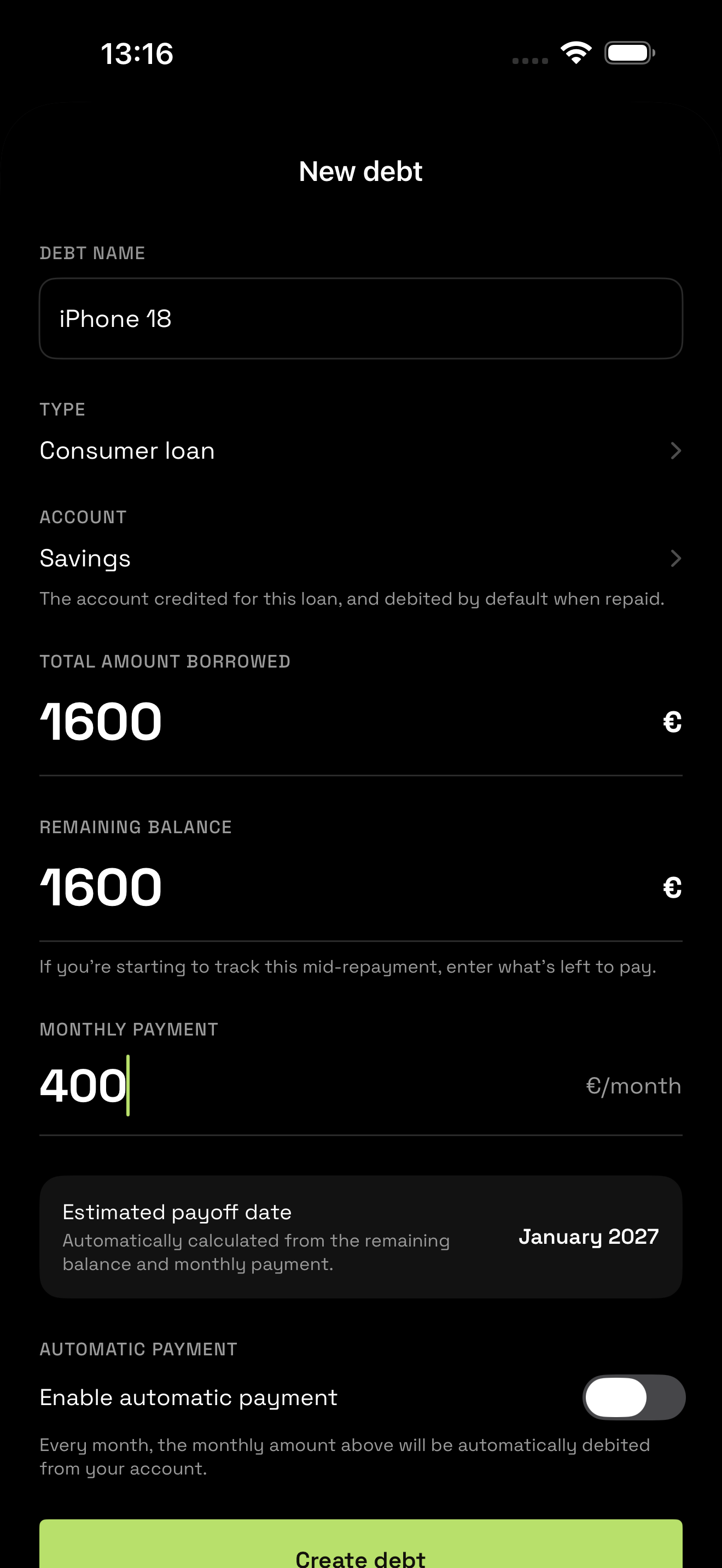Tap the monthly payment field
Viewport: 722px width, 1568px height.
361,1085
